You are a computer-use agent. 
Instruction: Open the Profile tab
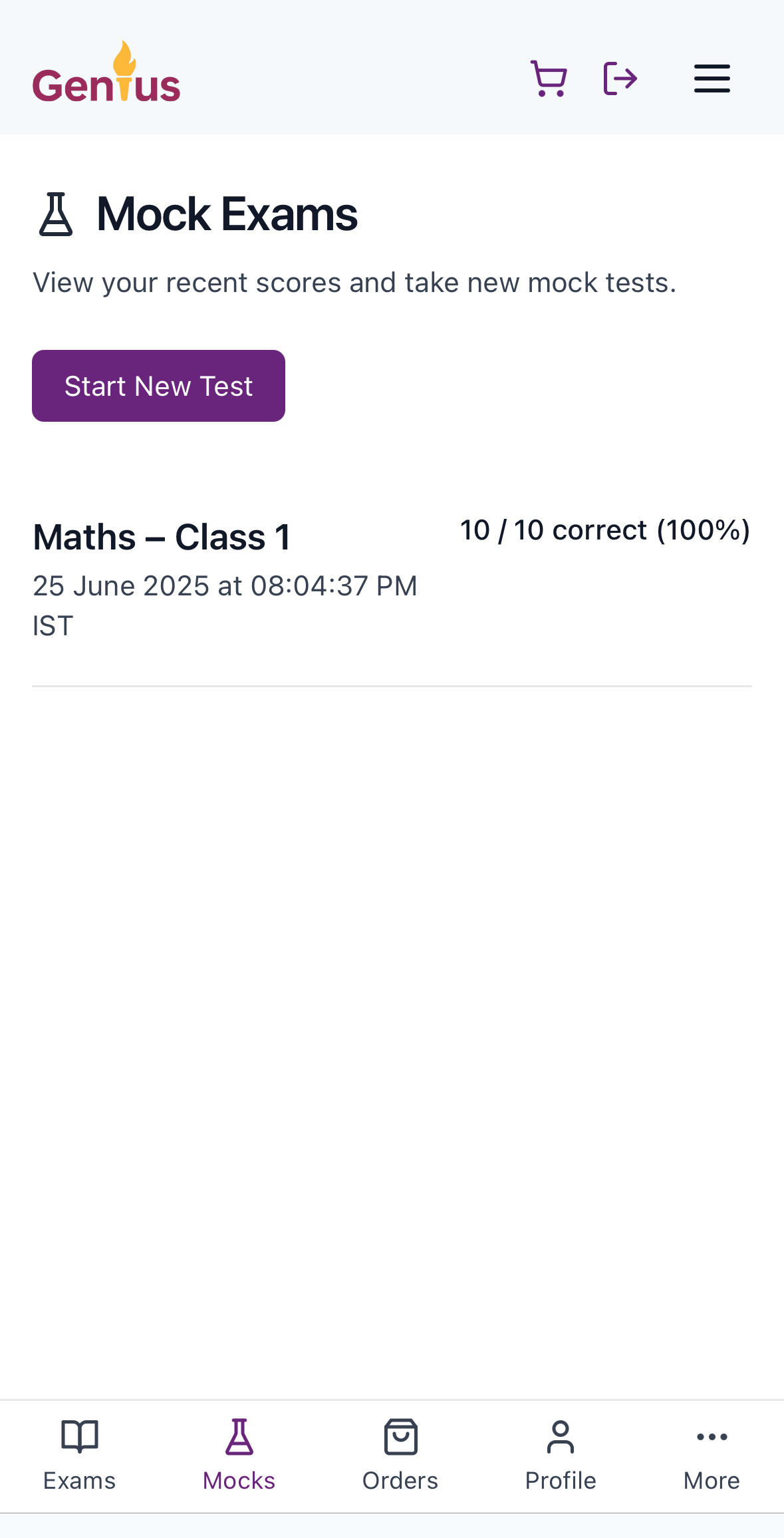tap(560, 1455)
